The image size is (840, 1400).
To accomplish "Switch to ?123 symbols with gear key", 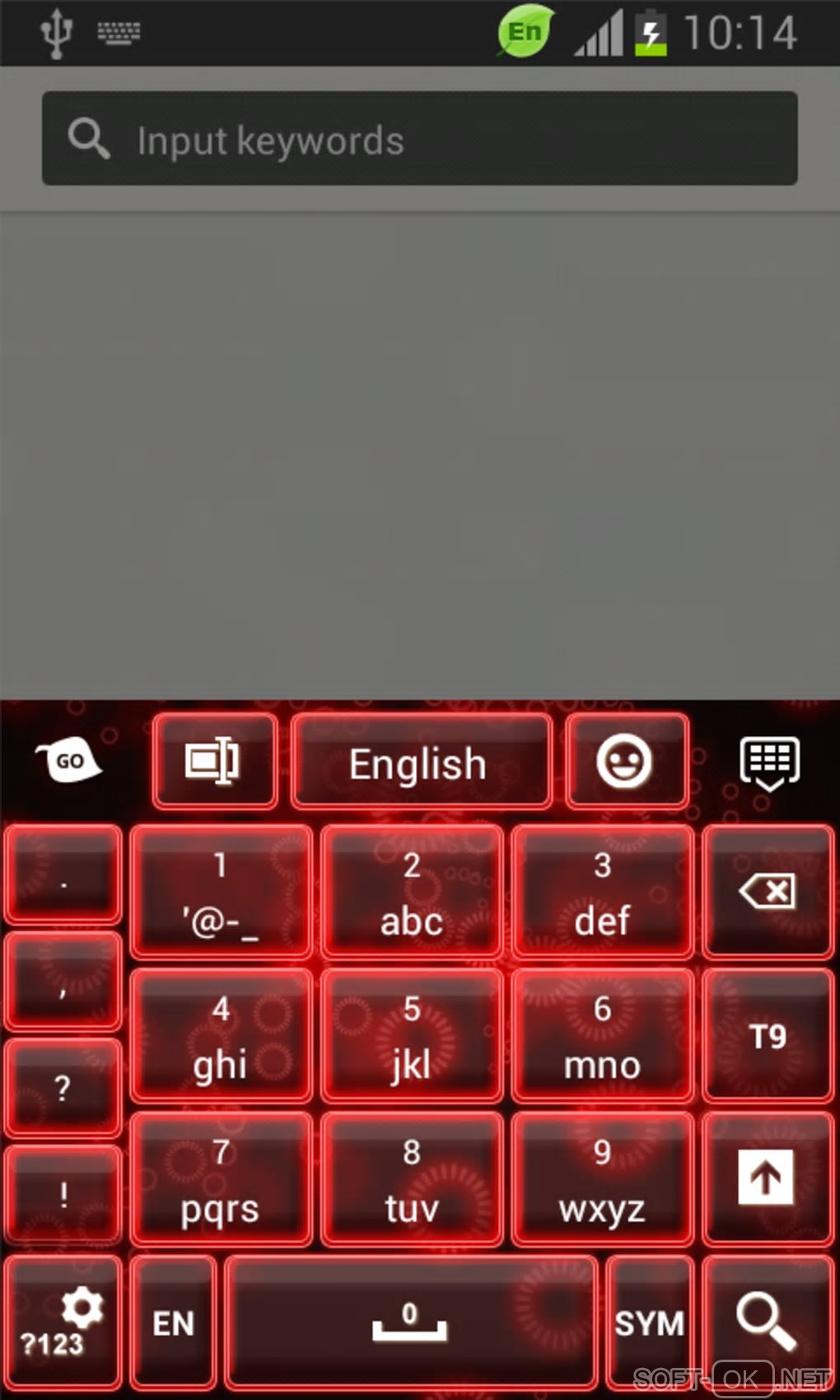I will [x=63, y=1323].
